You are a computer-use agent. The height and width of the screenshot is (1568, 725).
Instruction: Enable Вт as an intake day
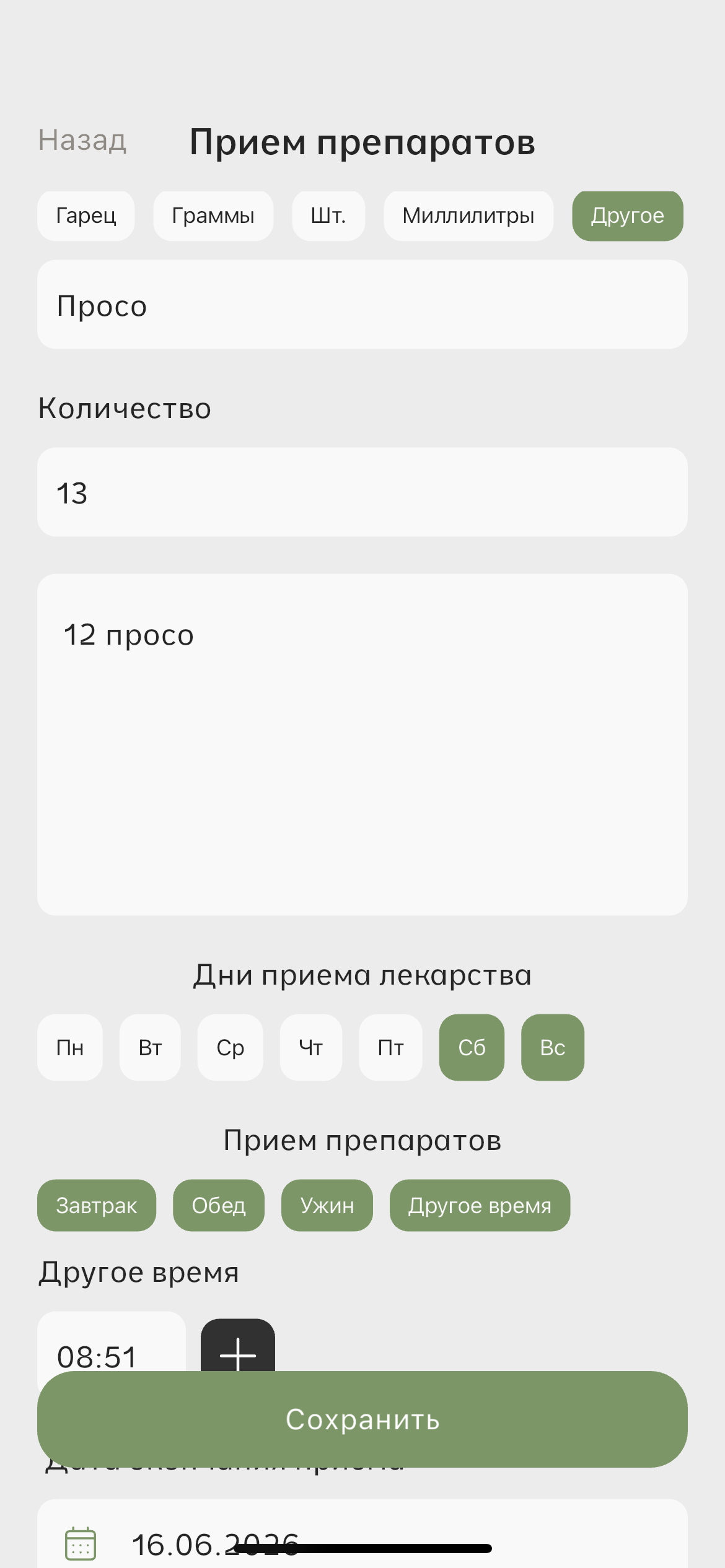[150, 1047]
